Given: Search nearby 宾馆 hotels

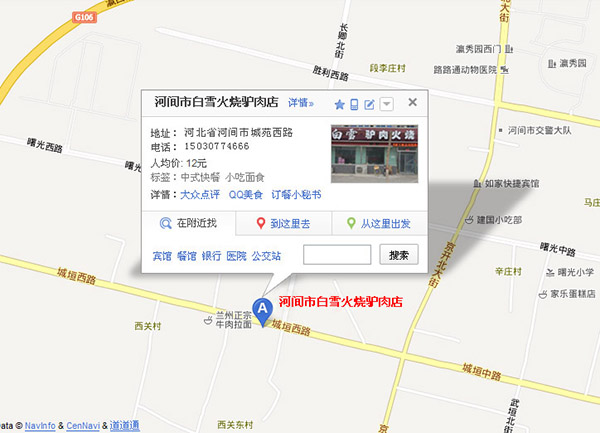Looking at the screenshot, I should [x=161, y=257].
